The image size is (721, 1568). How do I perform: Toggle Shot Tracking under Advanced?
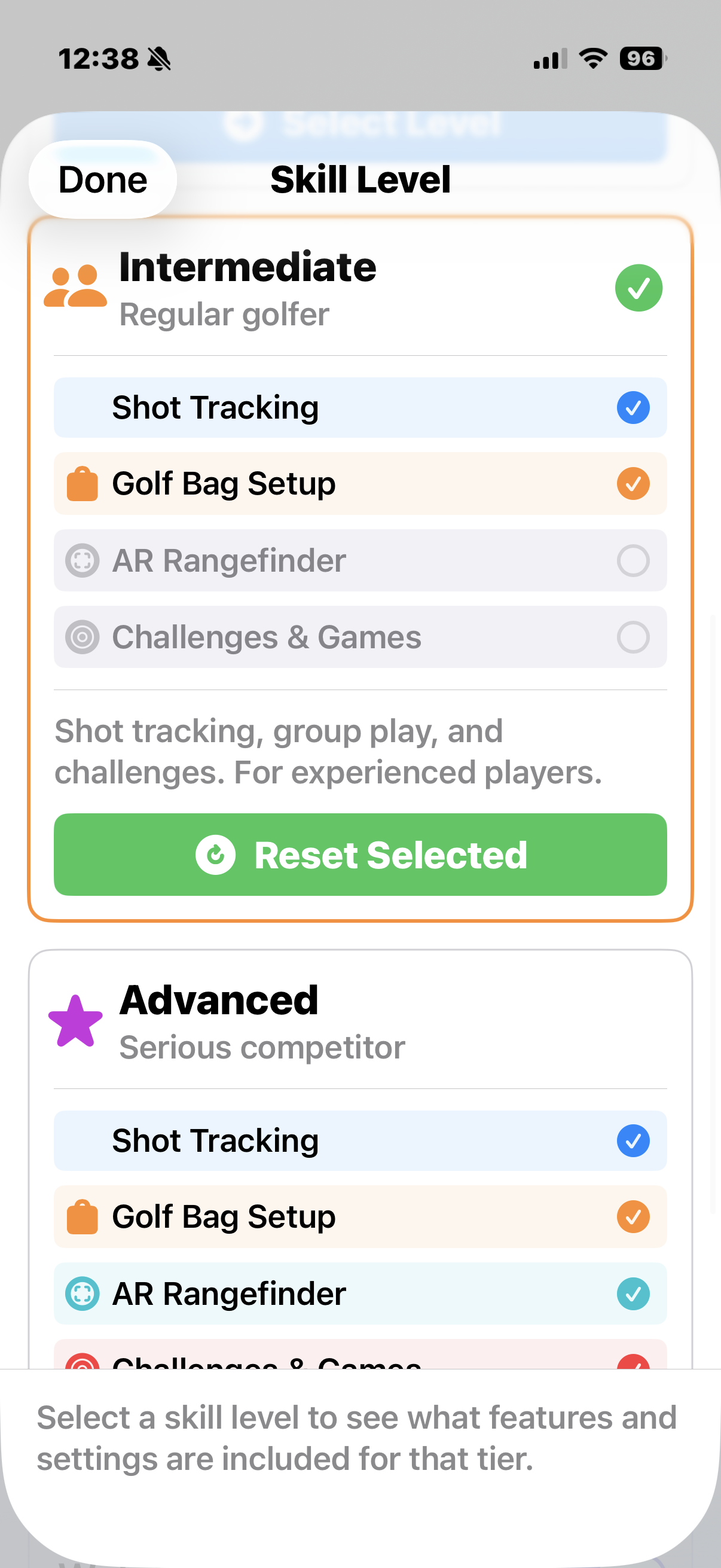tap(633, 1140)
